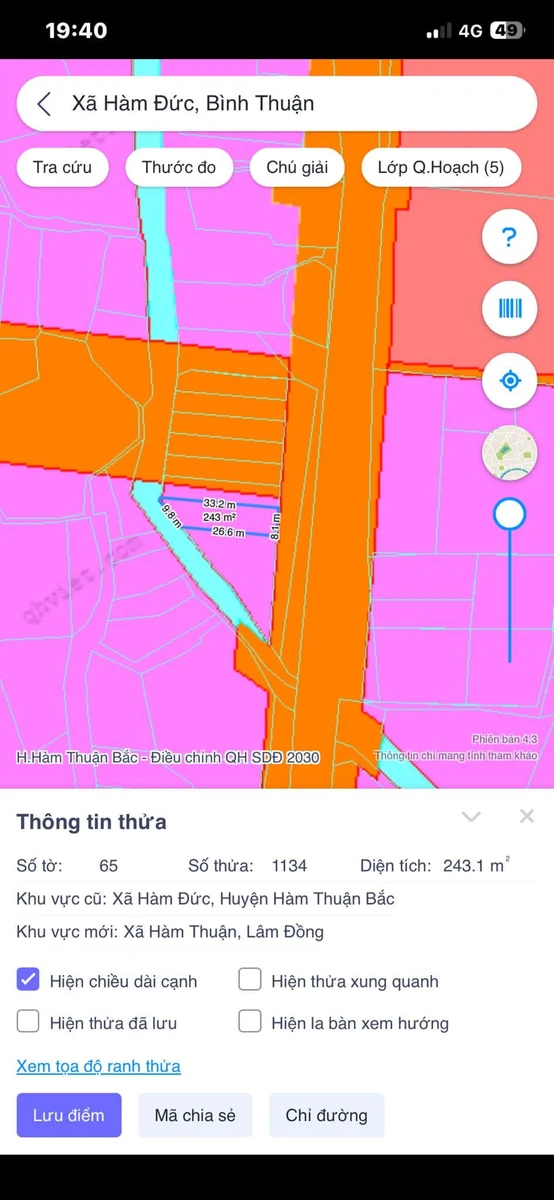Switch the base map type thumbnail
Screen dimensions: 554x1200
click(x=510, y=453)
